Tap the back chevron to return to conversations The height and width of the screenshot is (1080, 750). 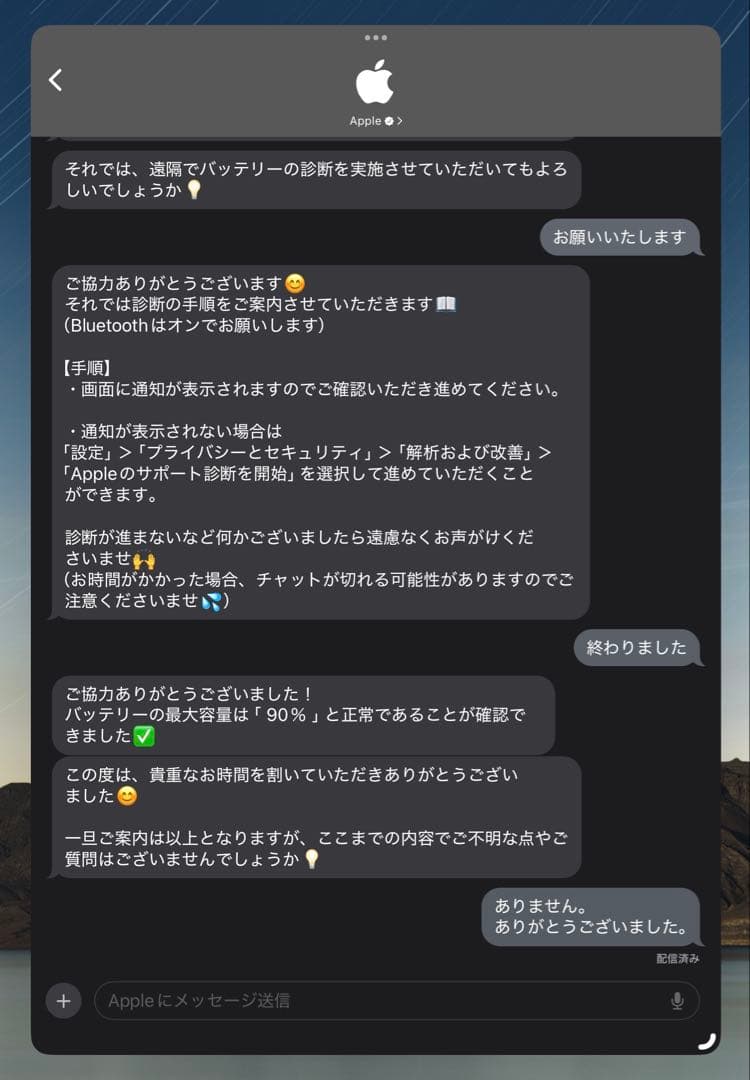pos(57,80)
